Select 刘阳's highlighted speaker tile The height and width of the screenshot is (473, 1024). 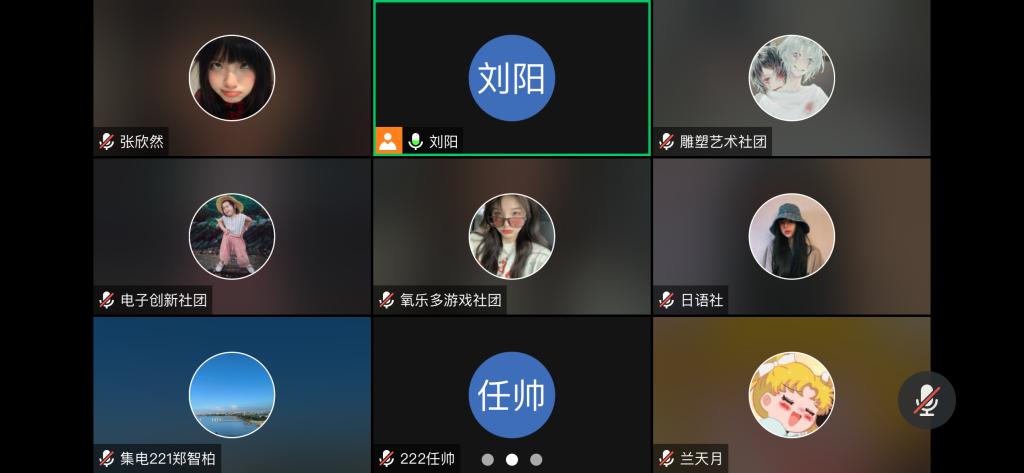[x=512, y=78]
